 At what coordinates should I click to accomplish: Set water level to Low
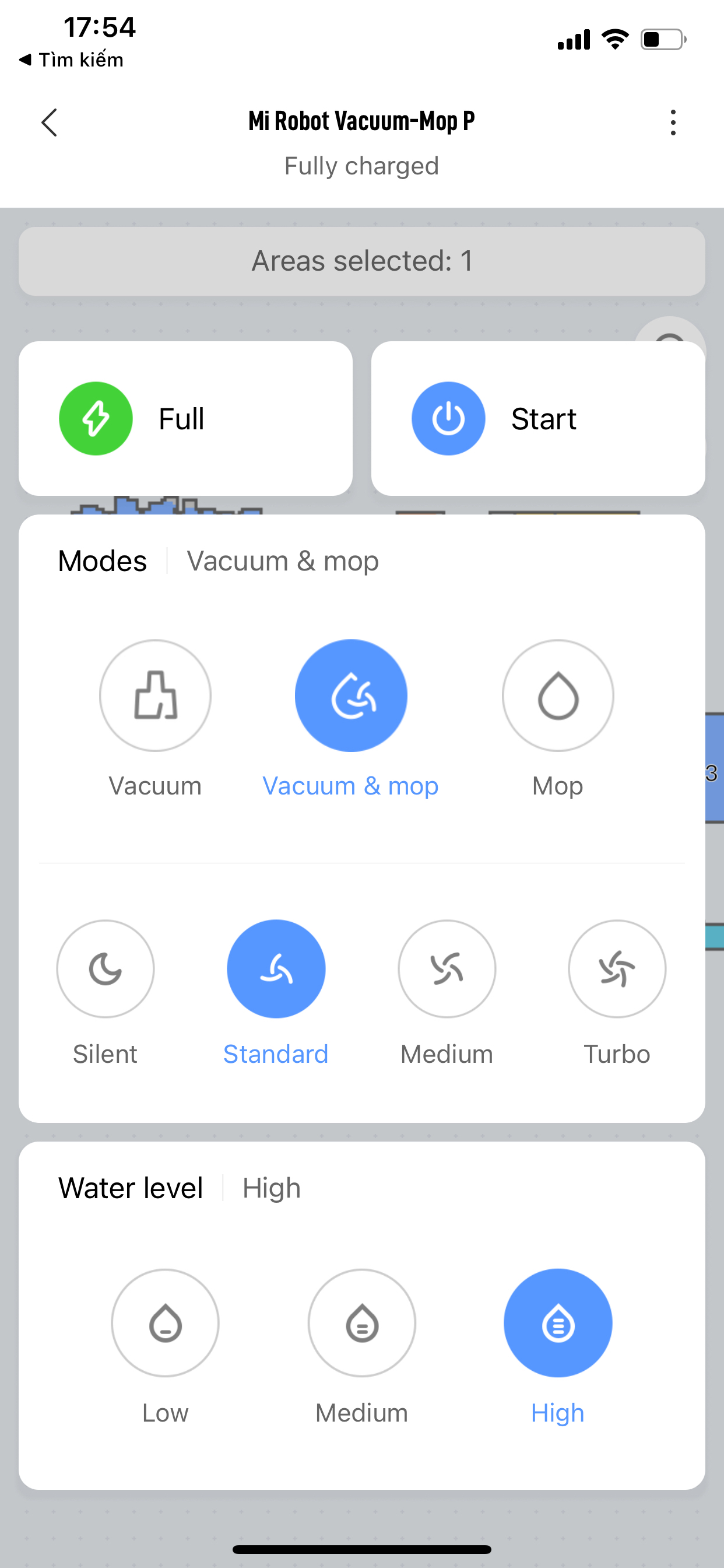(x=165, y=1322)
